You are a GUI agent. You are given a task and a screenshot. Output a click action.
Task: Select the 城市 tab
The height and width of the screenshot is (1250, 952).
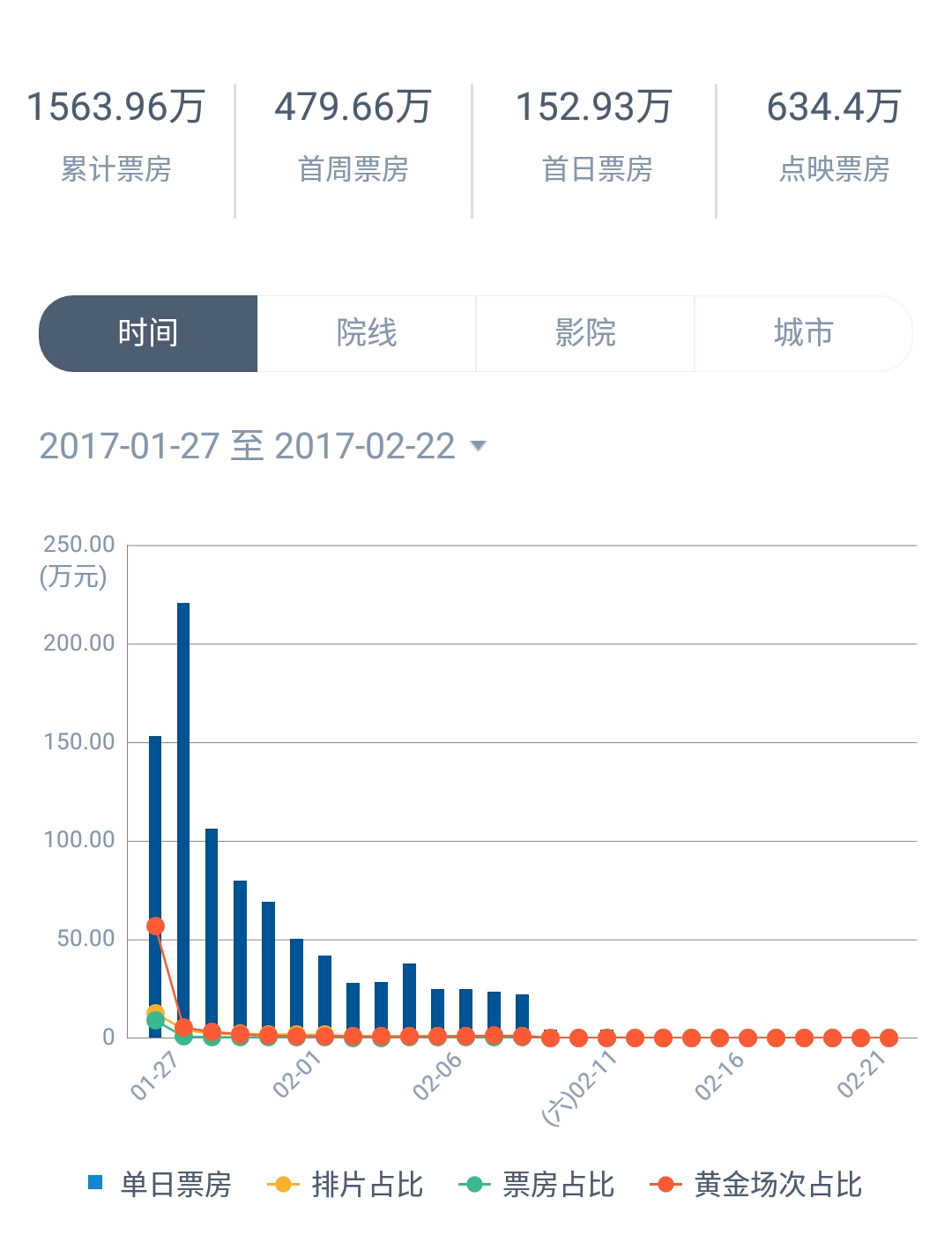click(803, 333)
